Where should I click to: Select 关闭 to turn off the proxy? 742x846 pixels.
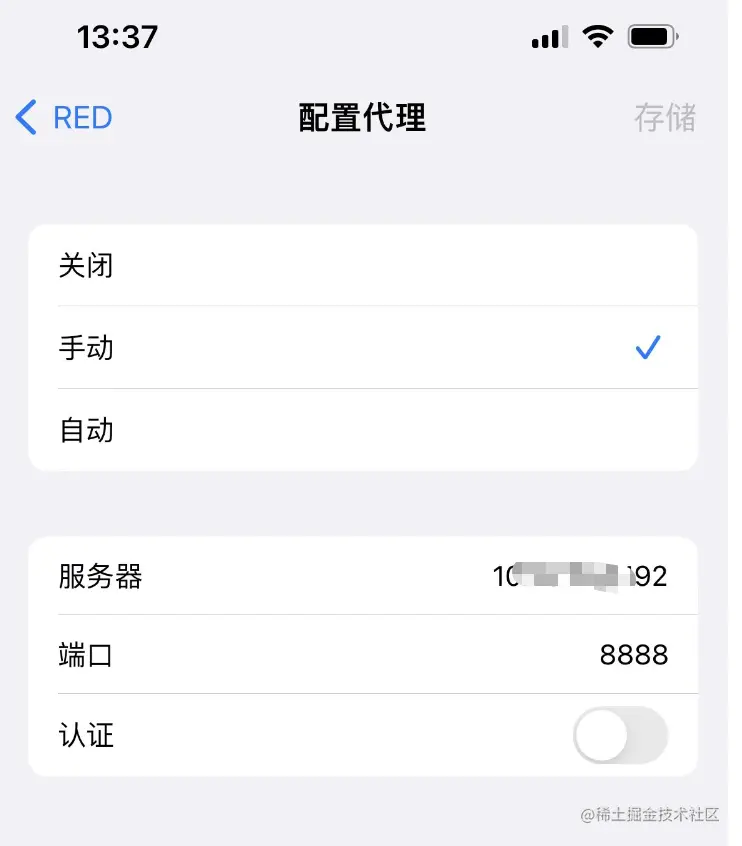click(x=362, y=266)
